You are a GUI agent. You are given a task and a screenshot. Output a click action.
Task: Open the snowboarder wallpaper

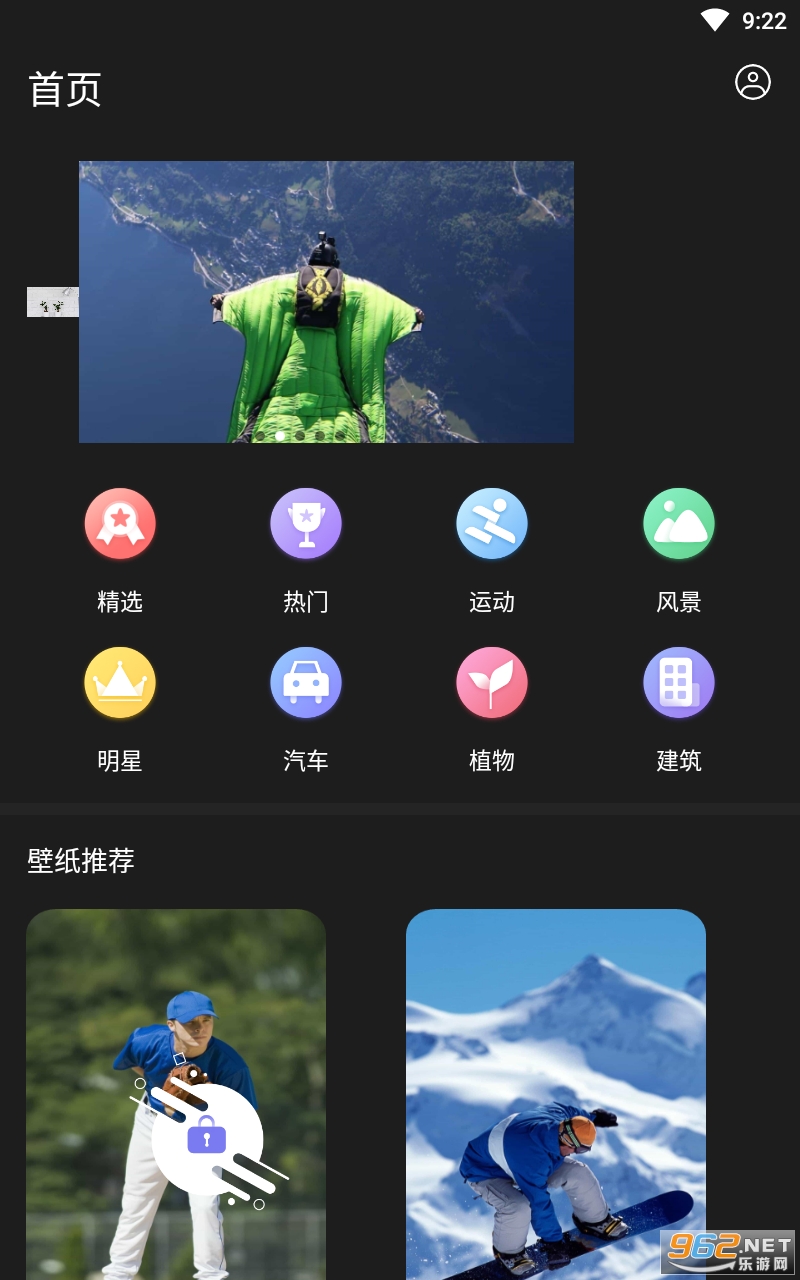pyautogui.click(x=556, y=1094)
